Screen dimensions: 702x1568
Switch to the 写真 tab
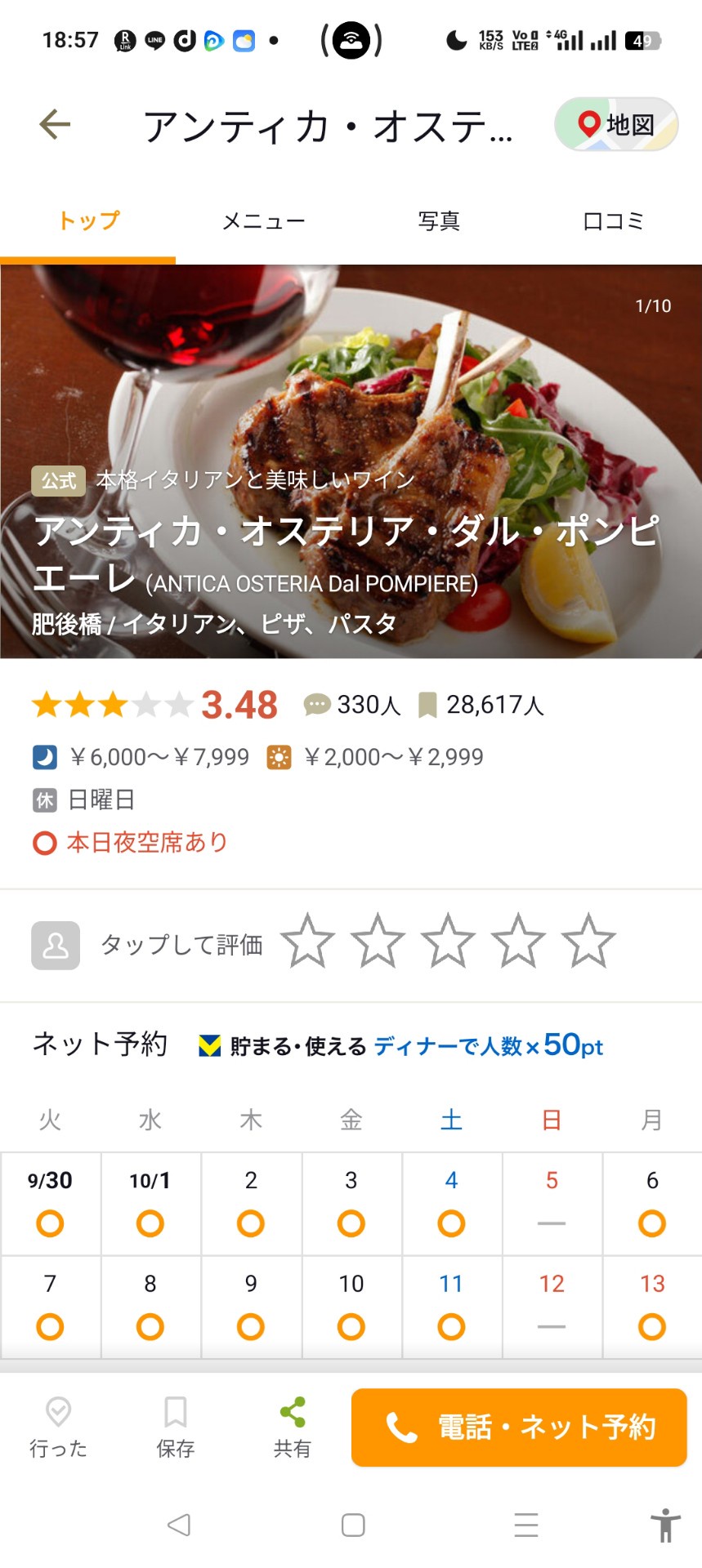tap(439, 221)
